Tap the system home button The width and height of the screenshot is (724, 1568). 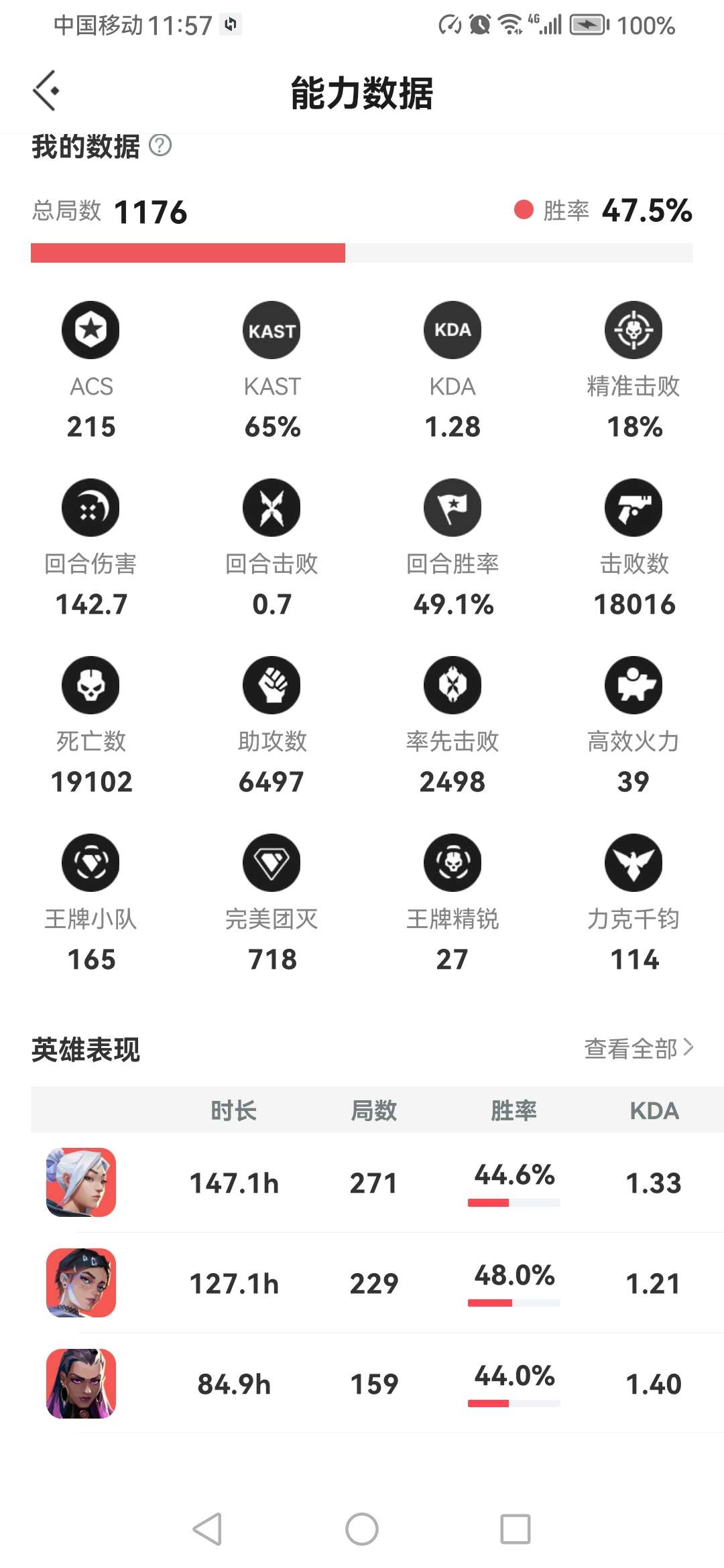click(x=362, y=1529)
